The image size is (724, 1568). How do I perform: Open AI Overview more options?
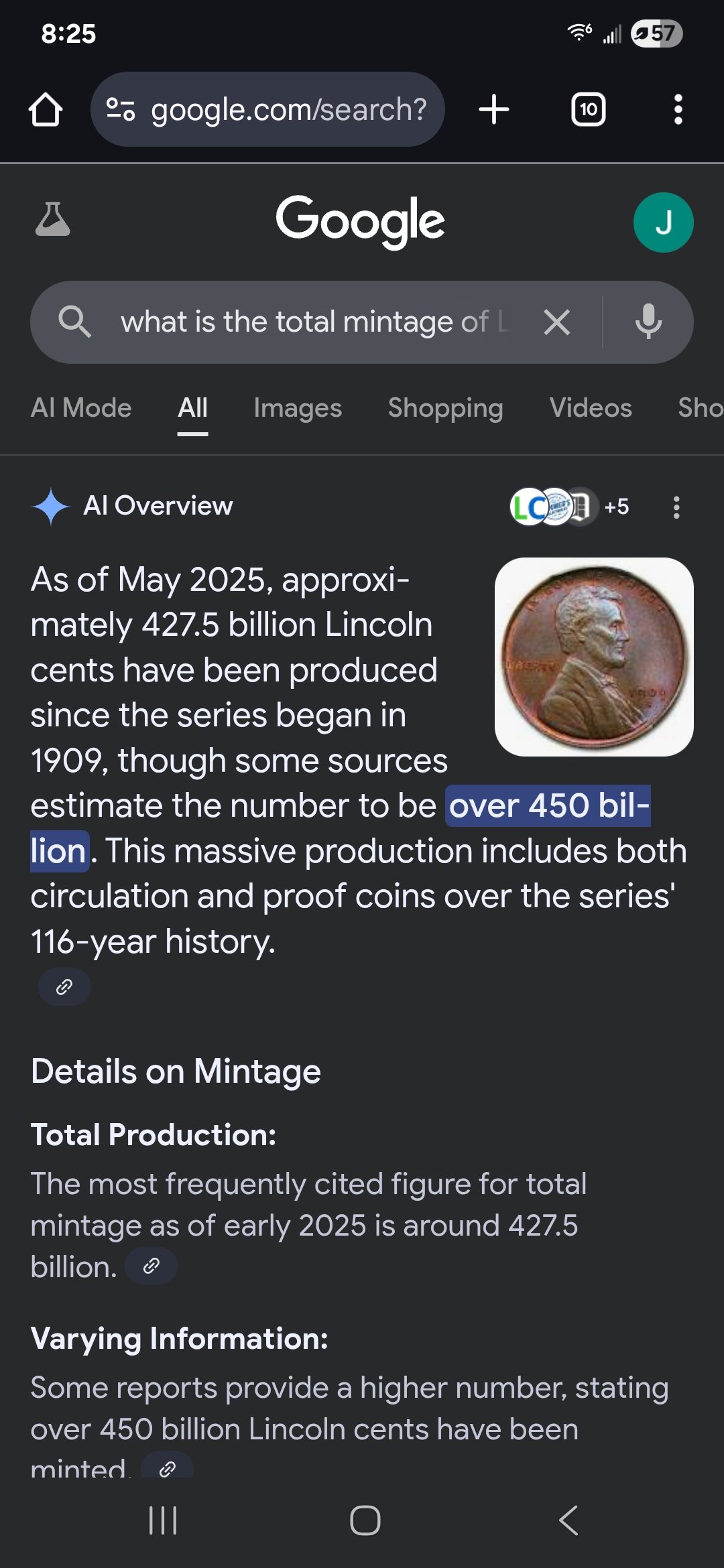676,507
